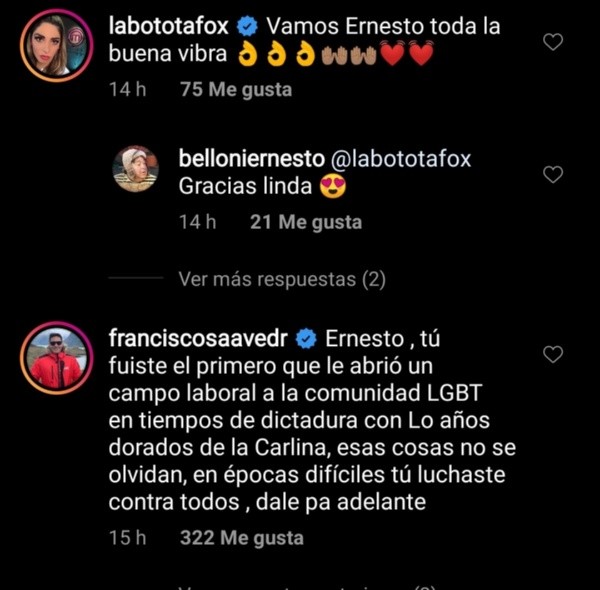Like belloniernesto's reply
Image resolution: width=600 pixels, height=590 pixels.
tap(552, 175)
